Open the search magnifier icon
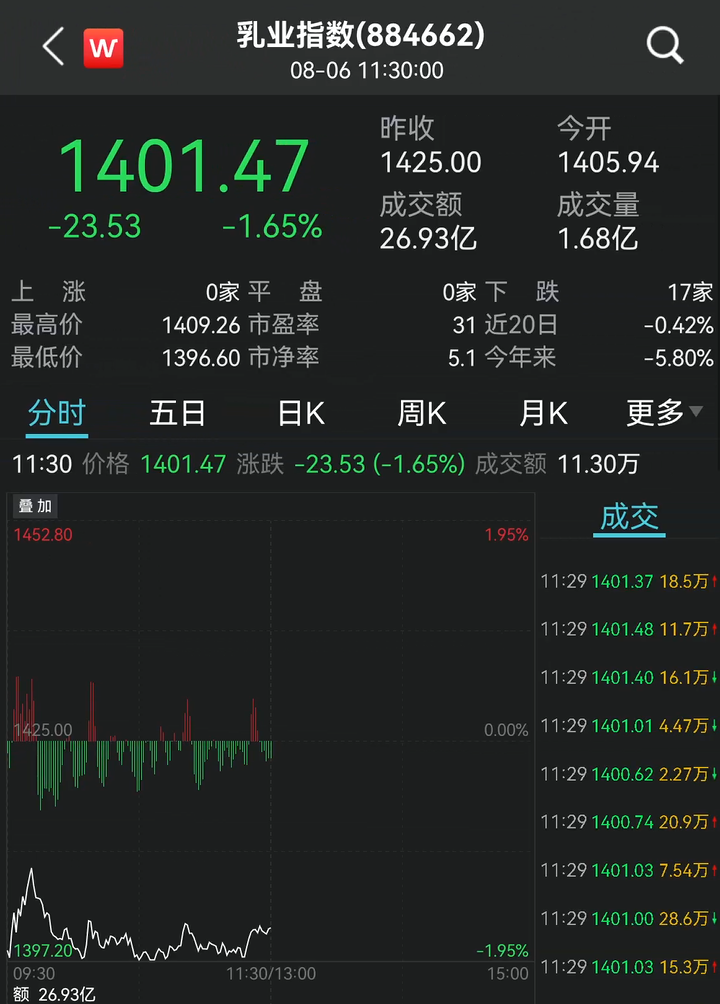720x1004 pixels. [x=664, y=46]
